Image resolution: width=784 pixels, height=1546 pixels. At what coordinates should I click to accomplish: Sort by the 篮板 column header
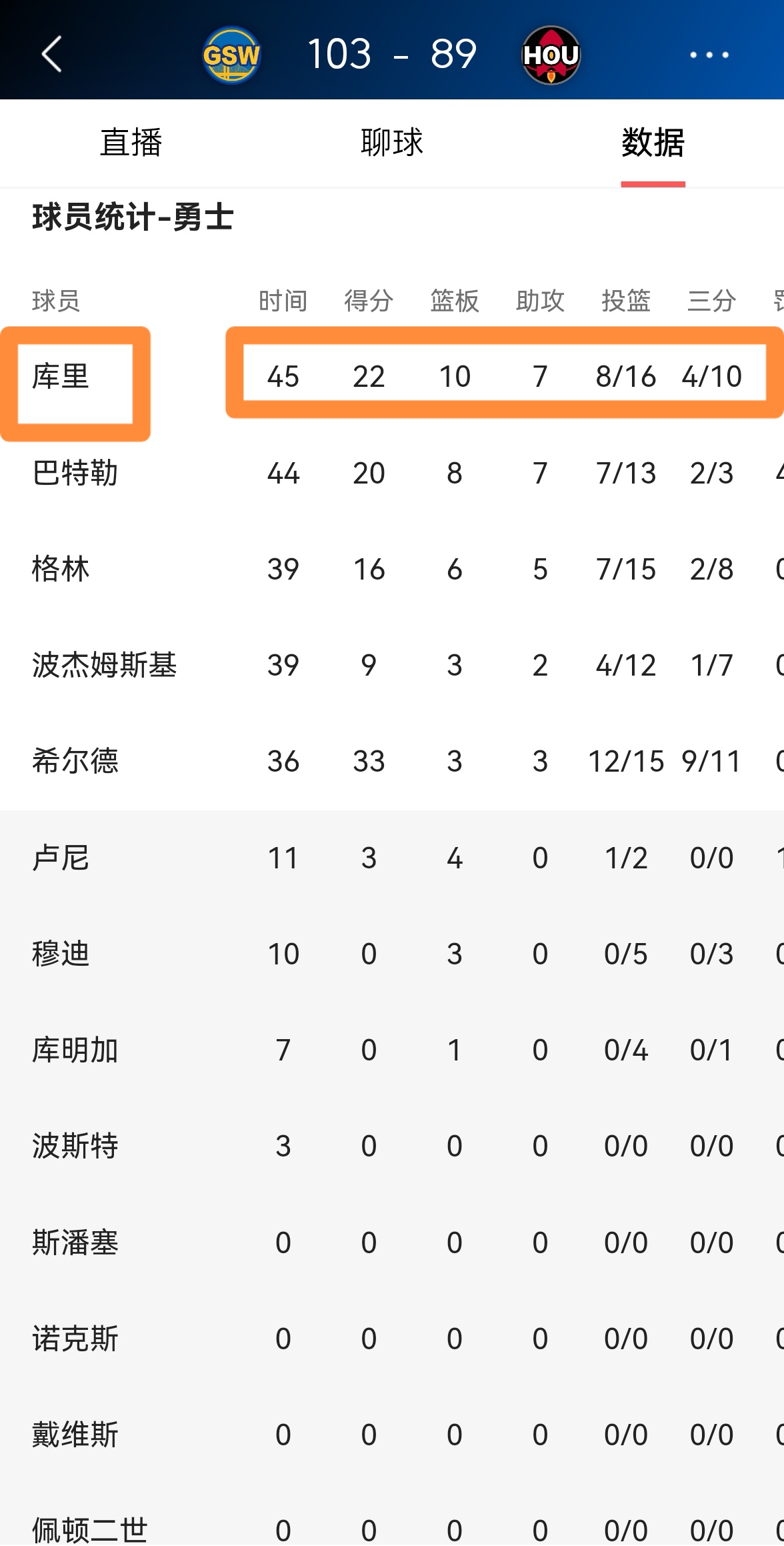454,301
